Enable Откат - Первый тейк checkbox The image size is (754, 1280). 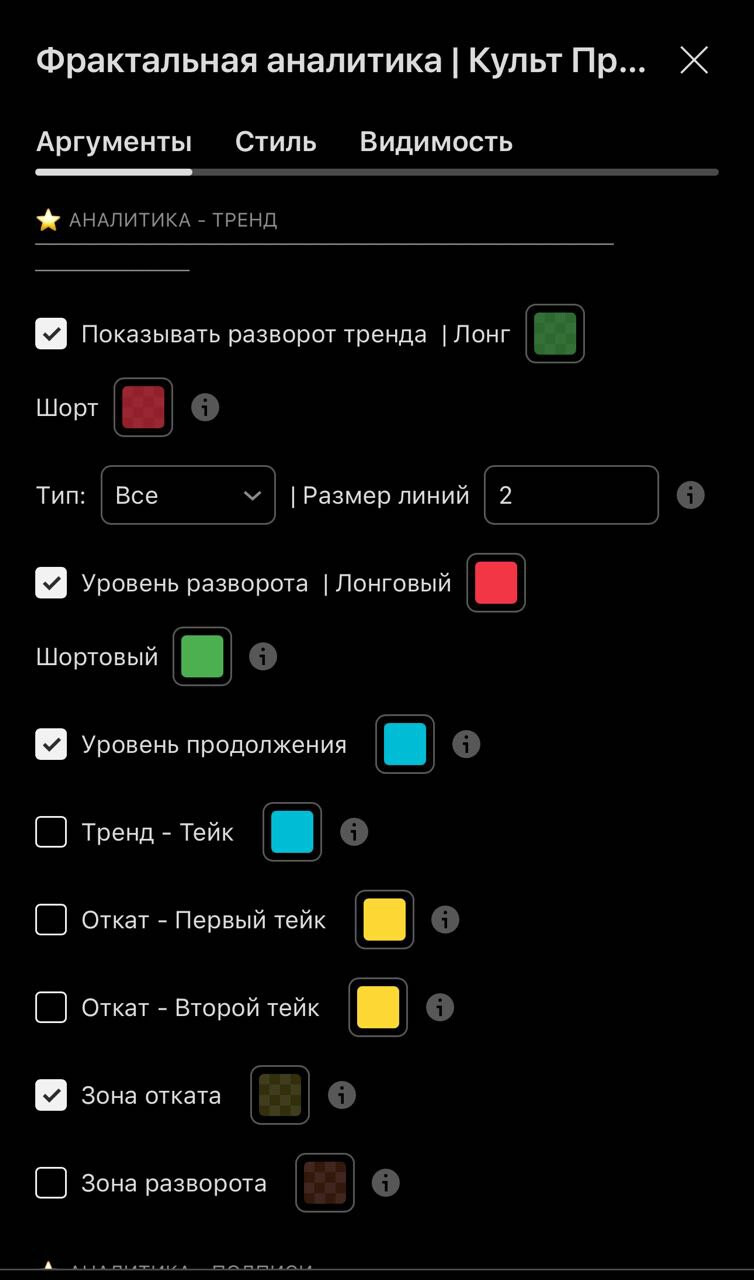51,920
